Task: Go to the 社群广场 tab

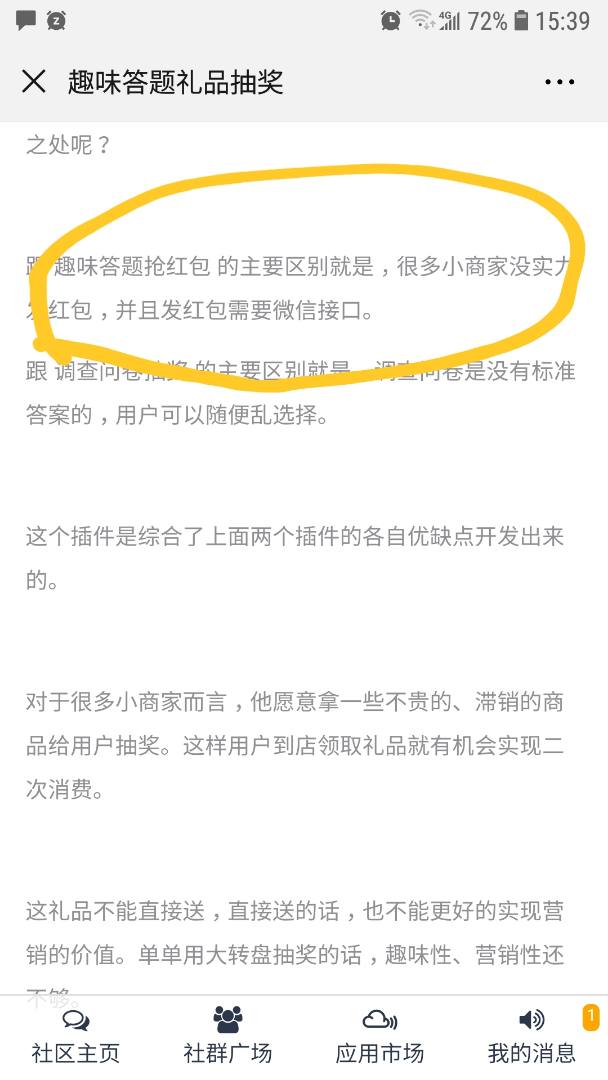Action: [x=228, y=1036]
